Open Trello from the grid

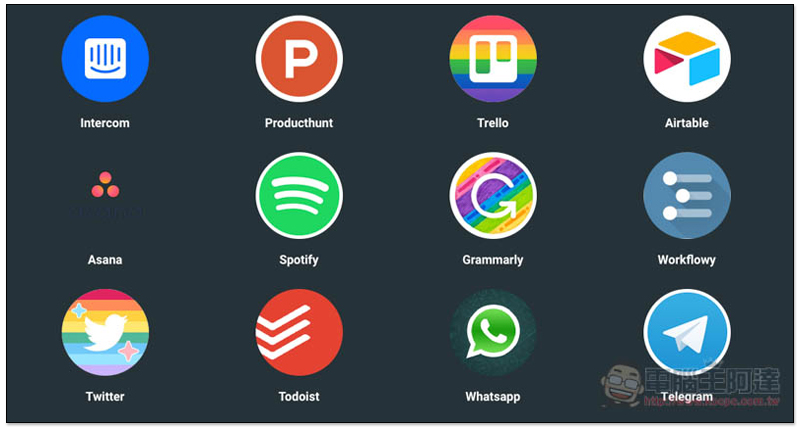click(493, 59)
